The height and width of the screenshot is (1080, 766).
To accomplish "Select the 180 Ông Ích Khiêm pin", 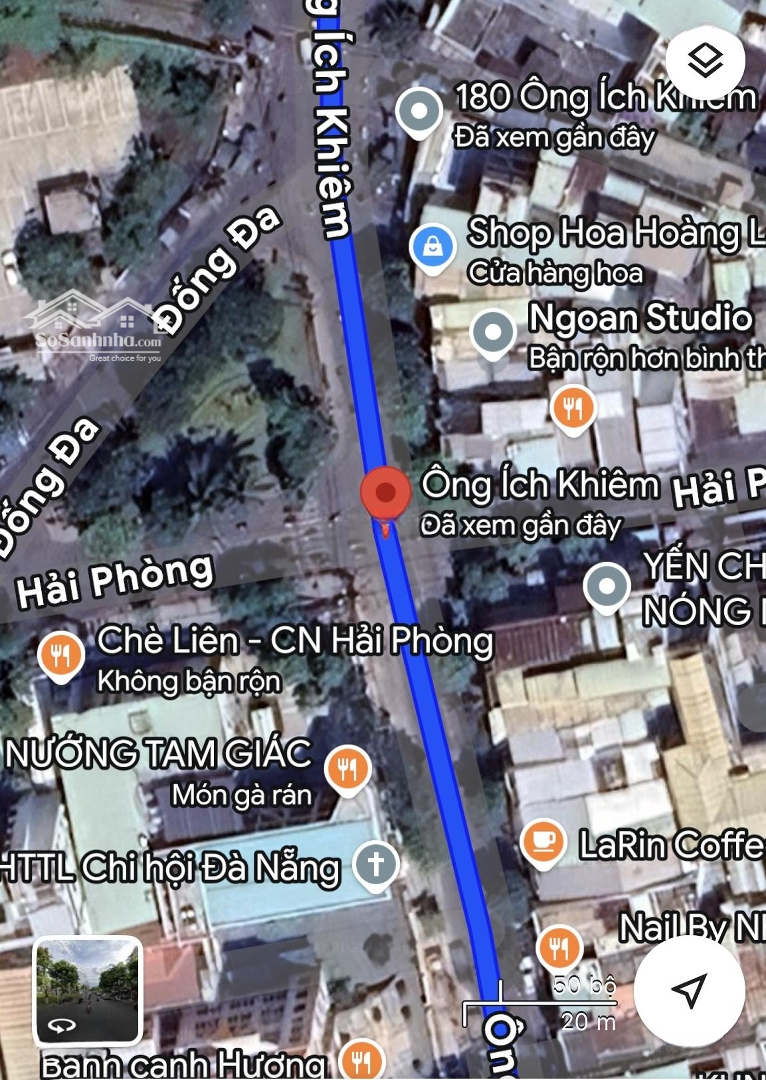I will [x=419, y=112].
